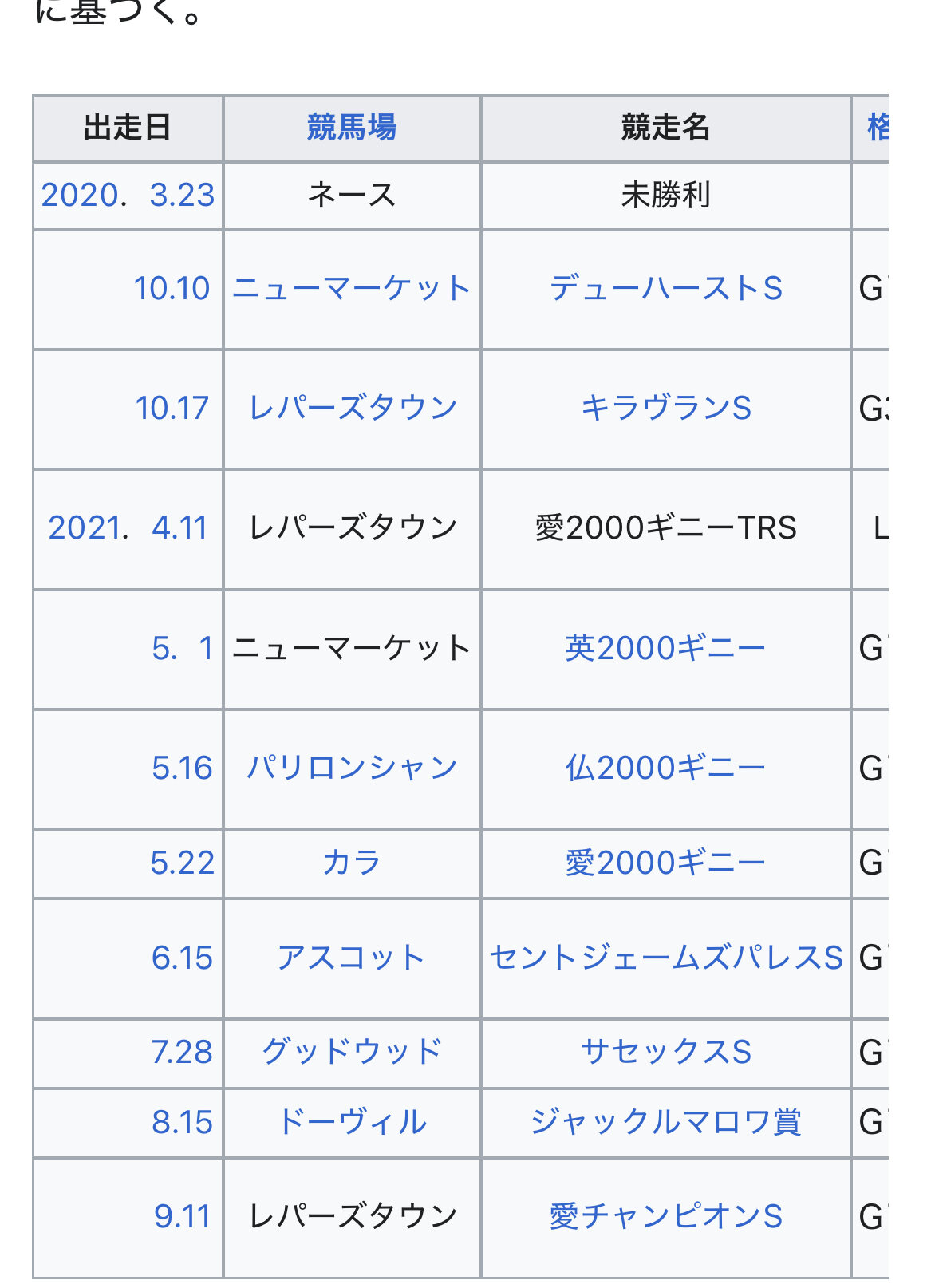Open the ニューマーケット racecourse link
Image resolution: width=927 pixels, height=1288 pixels.
tap(352, 289)
